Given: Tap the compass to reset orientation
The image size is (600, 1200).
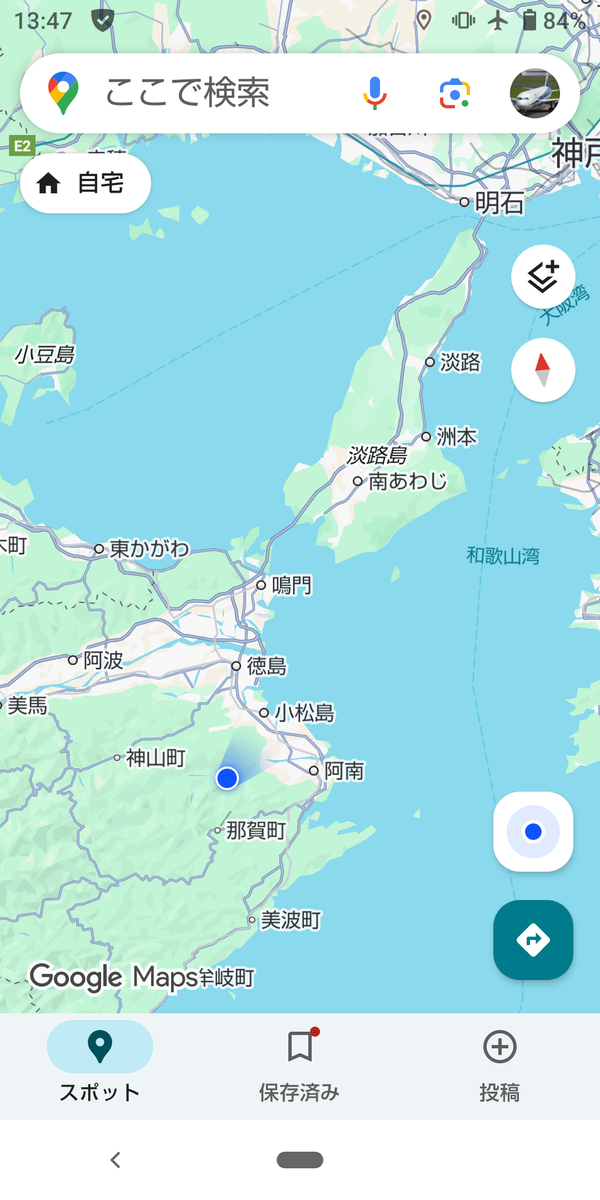Looking at the screenshot, I should click(x=543, y=370).
